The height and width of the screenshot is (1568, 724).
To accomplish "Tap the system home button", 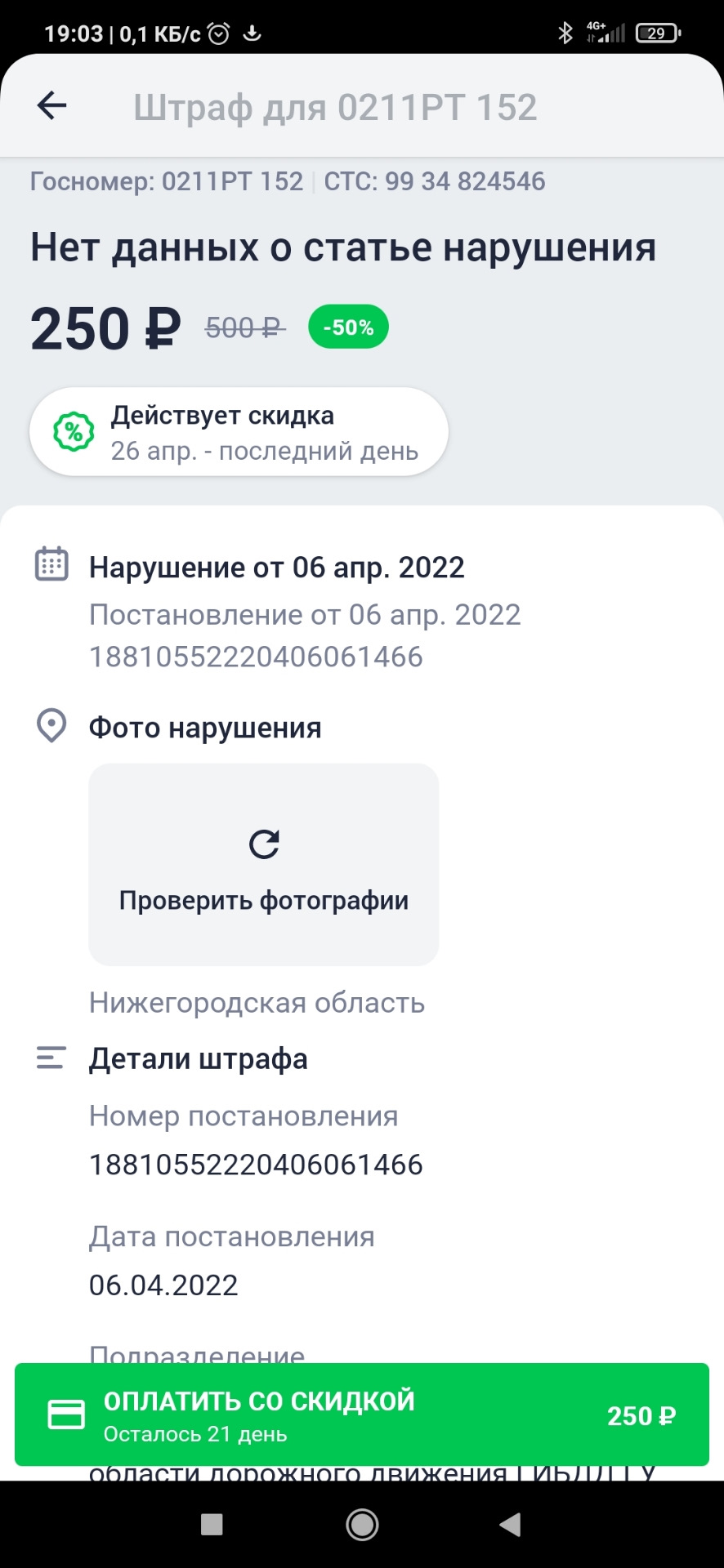I will point(362,1524).
